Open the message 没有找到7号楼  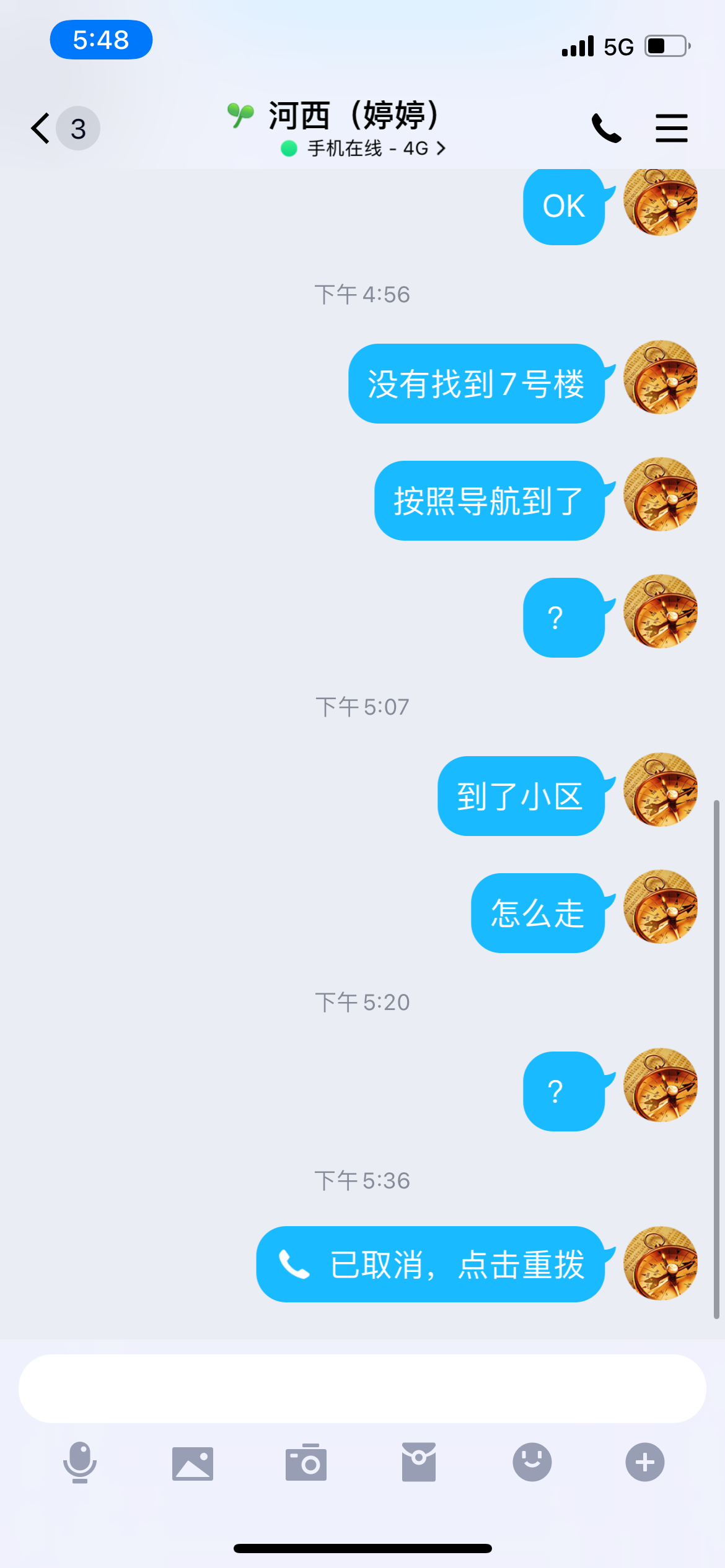(476, 384)
